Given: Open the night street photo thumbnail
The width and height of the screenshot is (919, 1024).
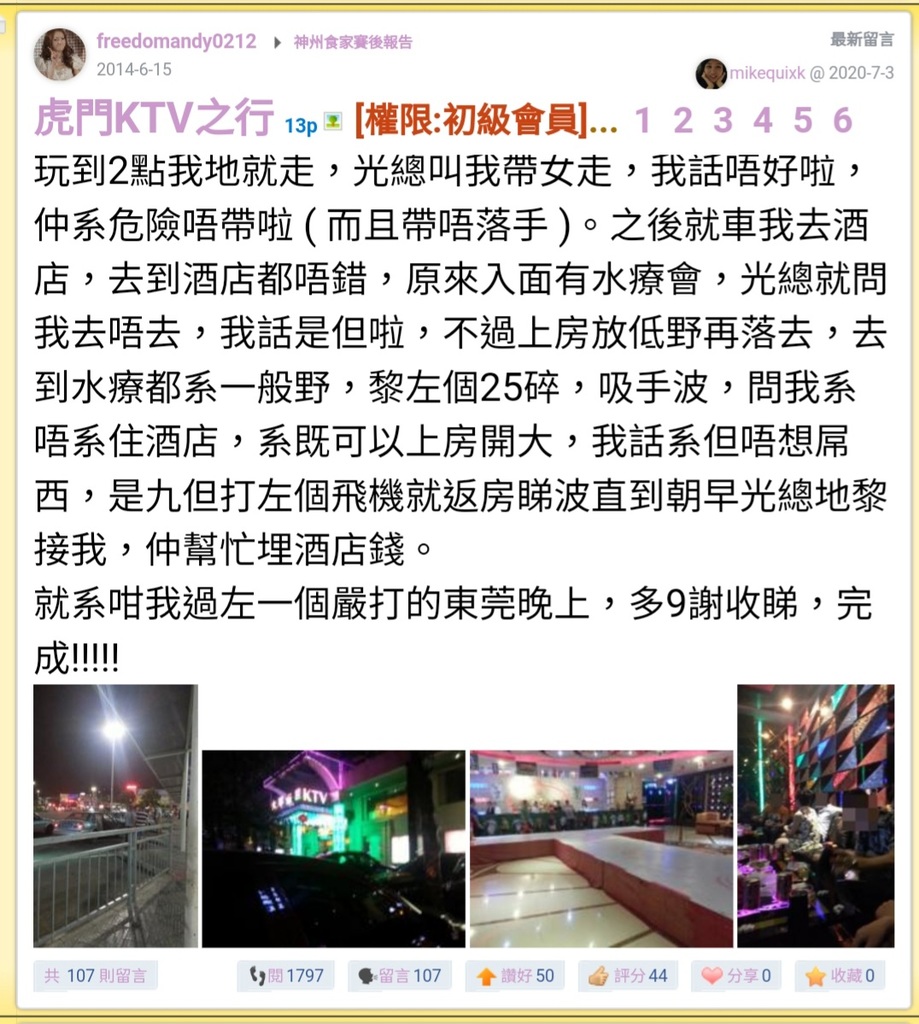Looking at the screenshot, I should (x=115, y=815).
